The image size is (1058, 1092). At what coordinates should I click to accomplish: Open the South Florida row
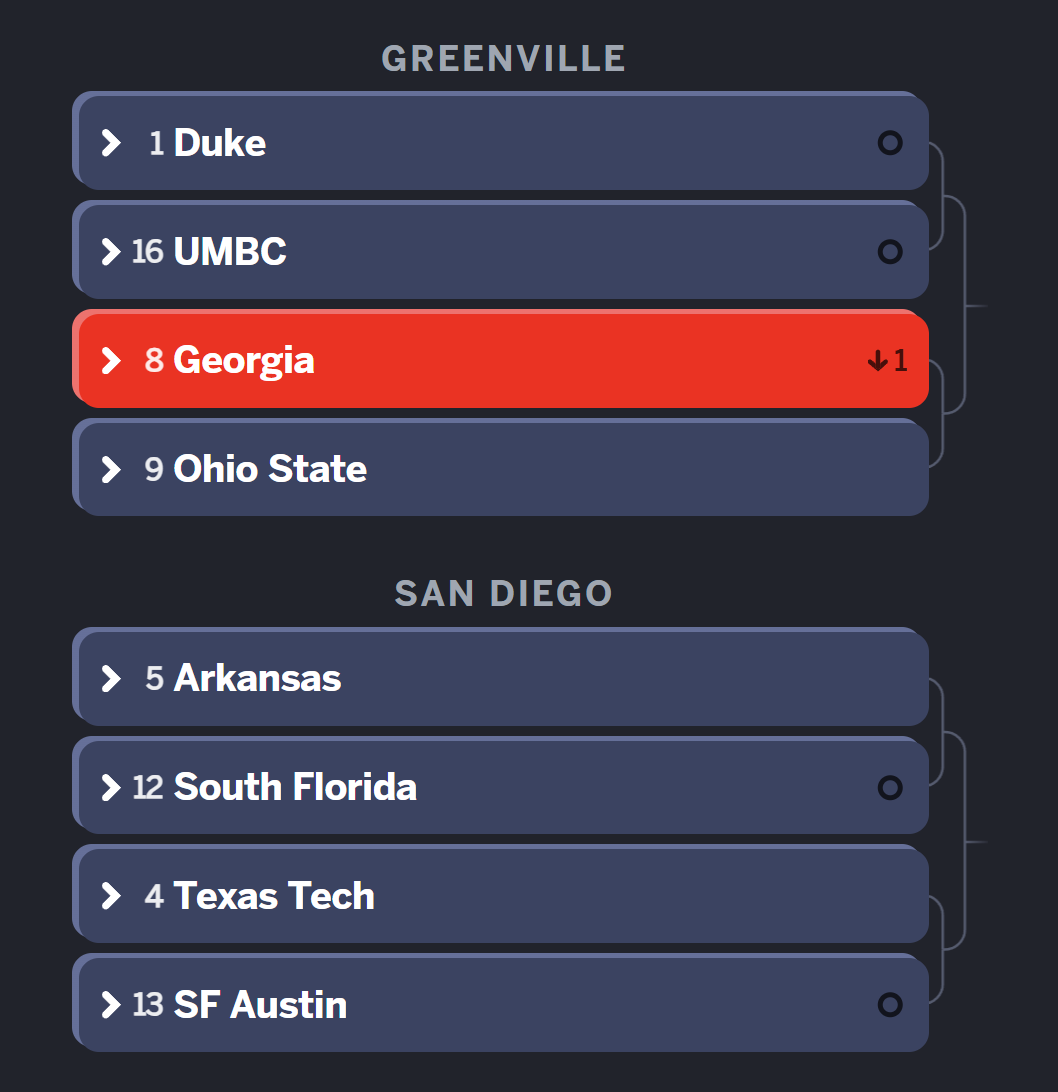[111, 787]
